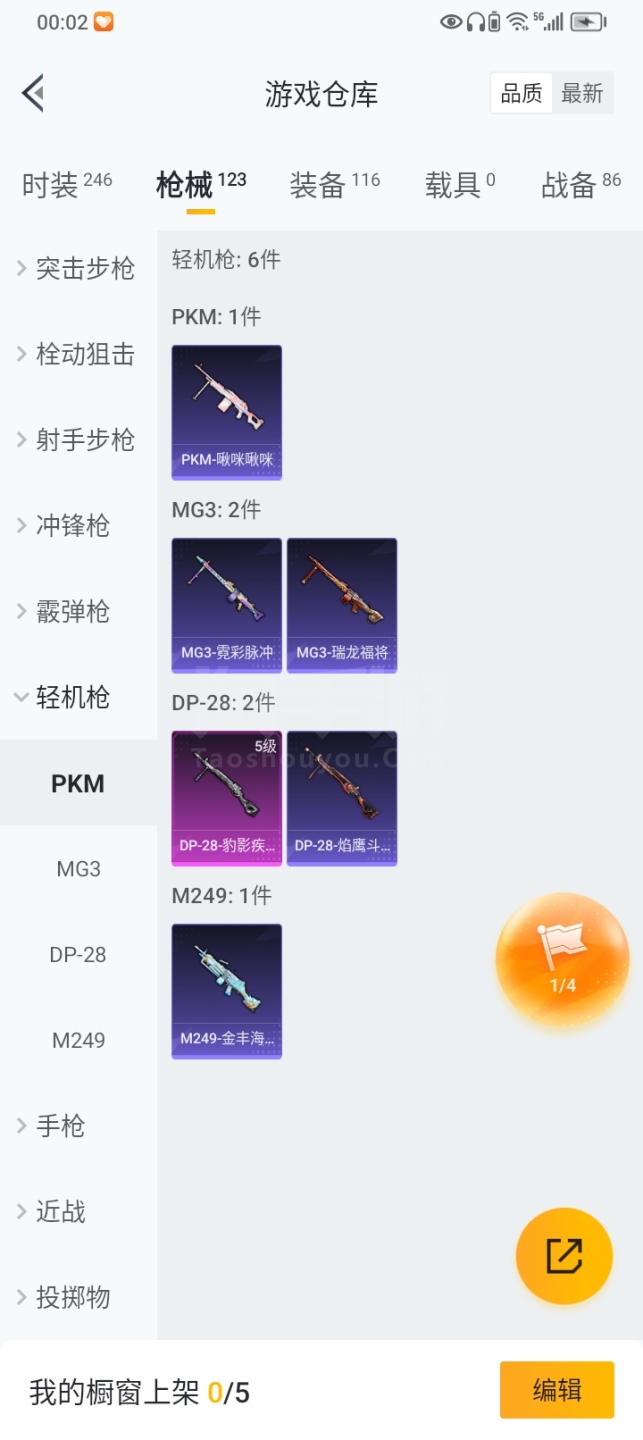Expand the 突击步枪 category
The image size is (643, 1440).
point(78,269)
